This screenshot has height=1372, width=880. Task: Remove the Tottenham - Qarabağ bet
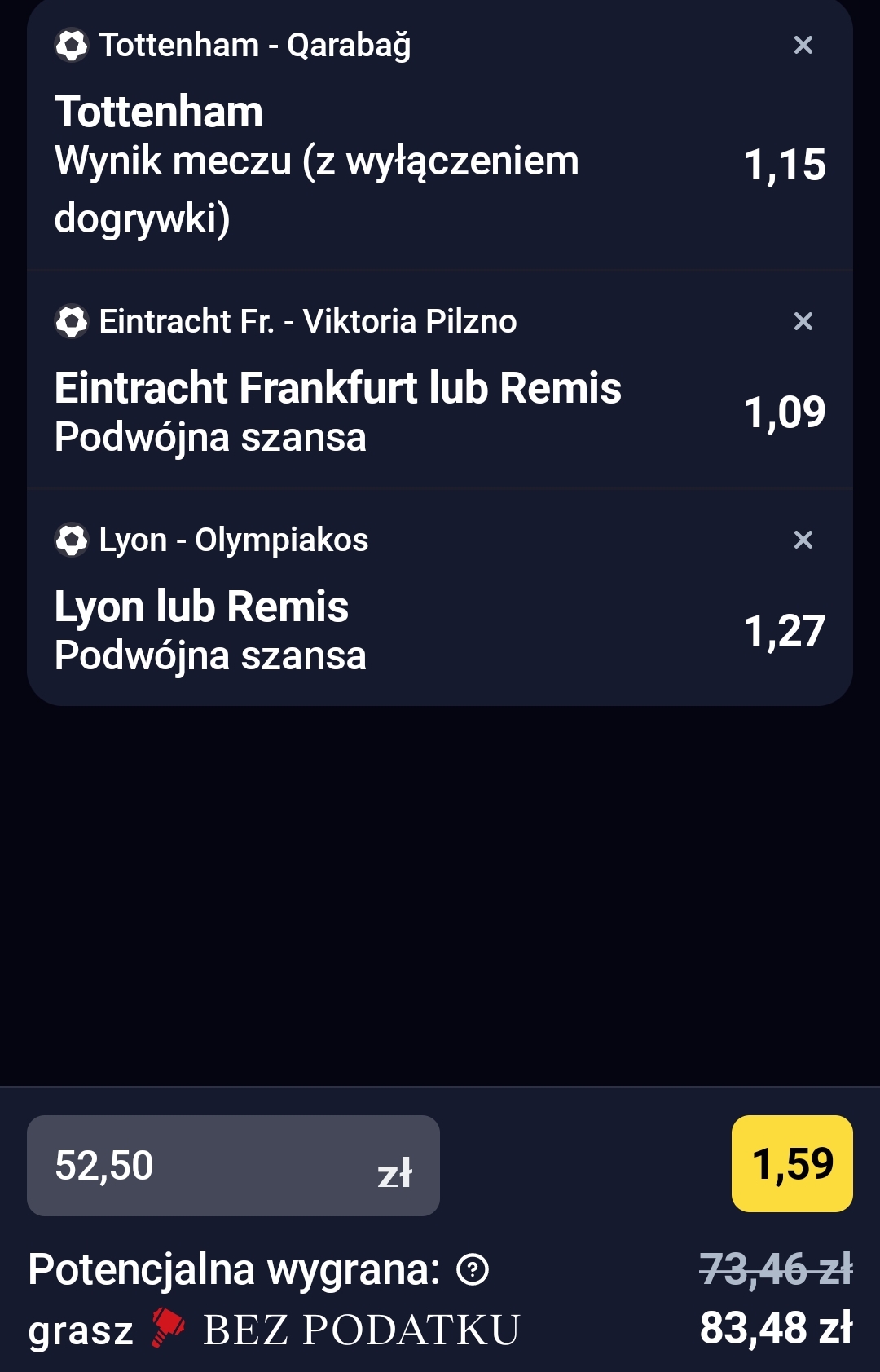pyautogui.click(x=803, y=45)
